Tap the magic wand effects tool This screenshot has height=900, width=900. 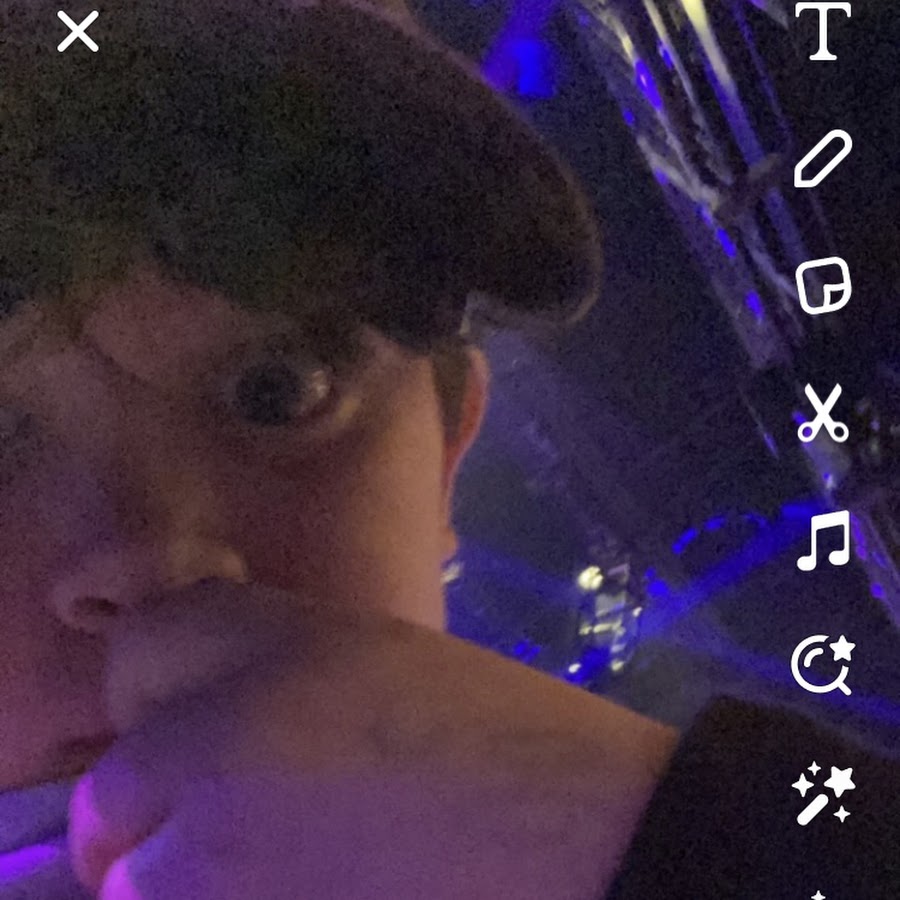pyautogui.click(x=823, y=793)
